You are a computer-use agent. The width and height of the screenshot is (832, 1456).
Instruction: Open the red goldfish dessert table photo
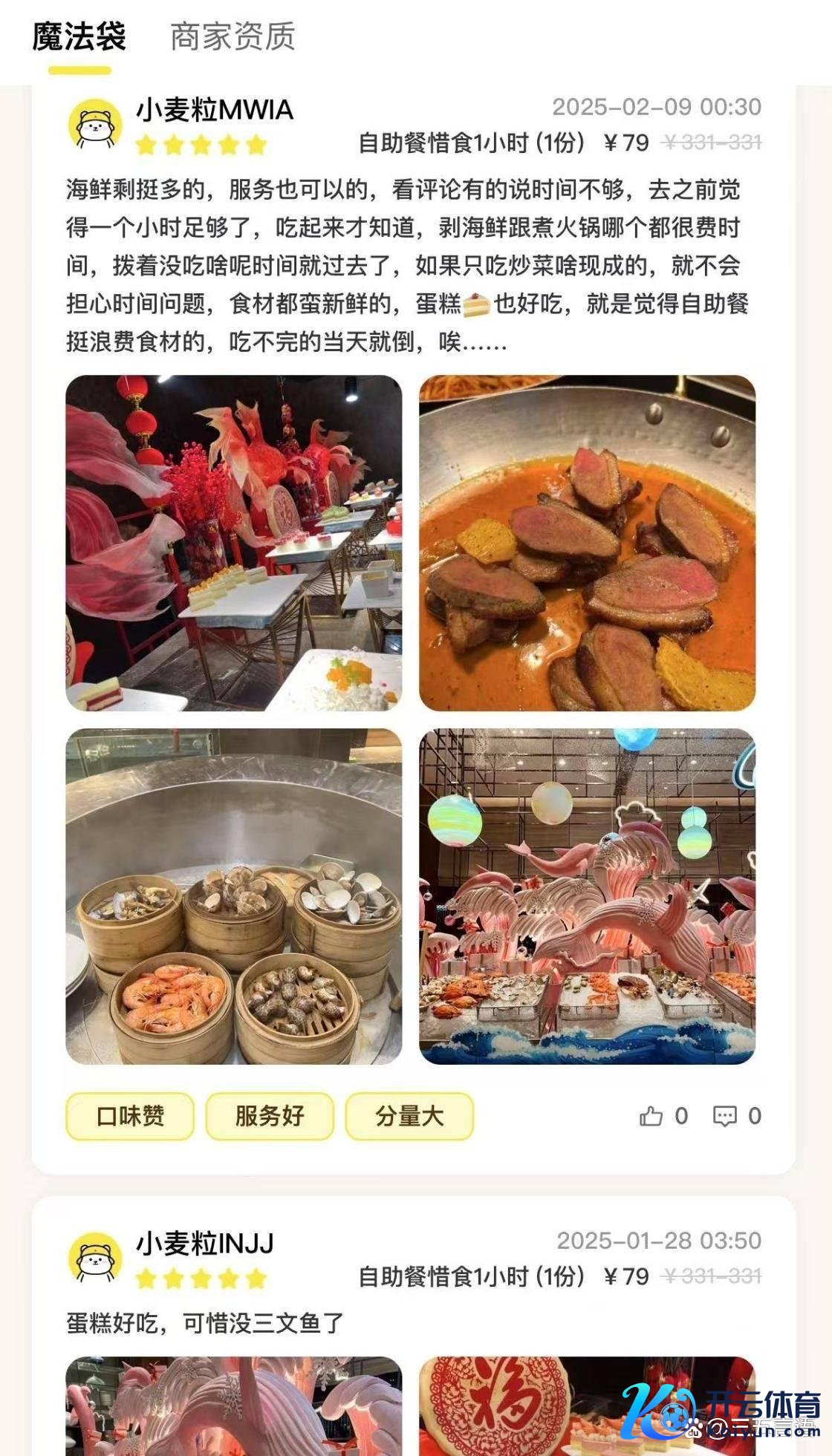coord(233,543)
